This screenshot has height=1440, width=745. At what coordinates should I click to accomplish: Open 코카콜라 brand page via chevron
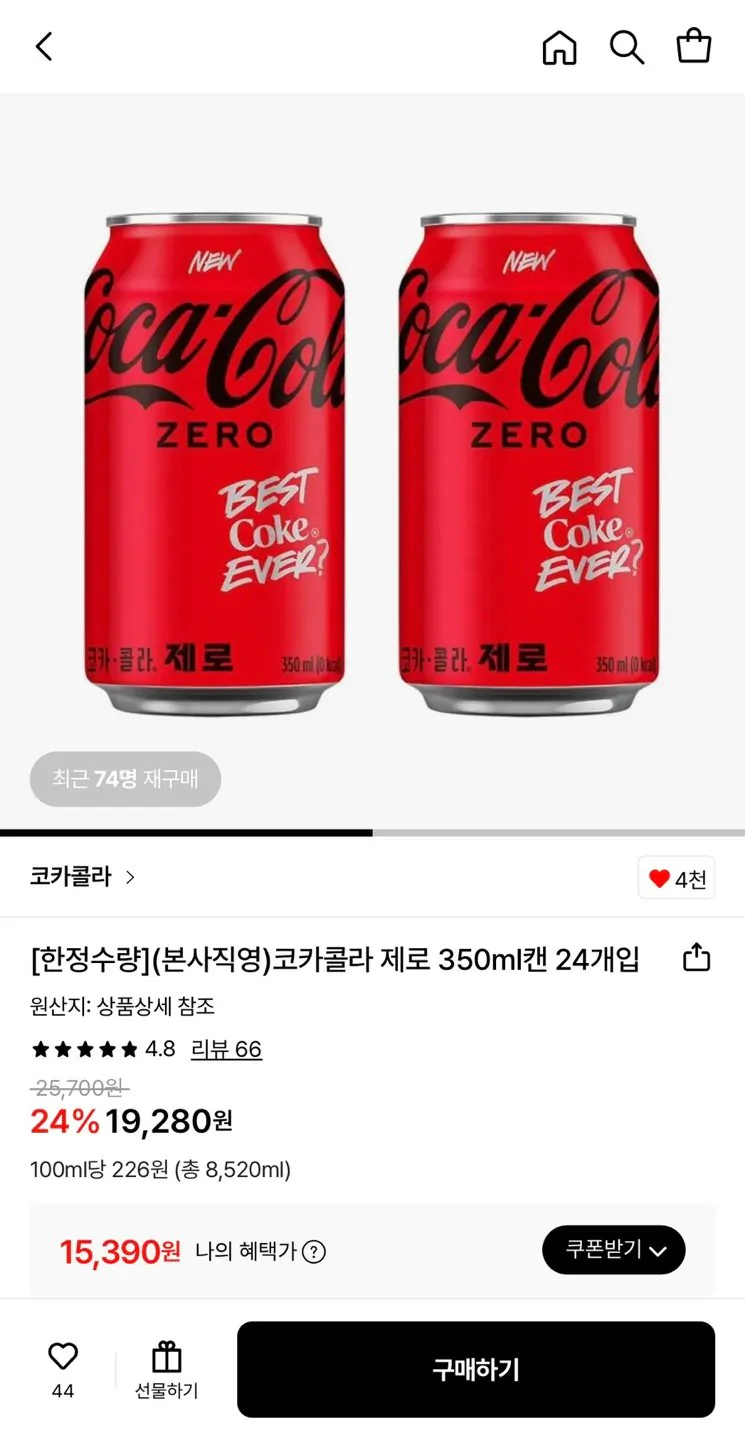[x=130, y=877]
